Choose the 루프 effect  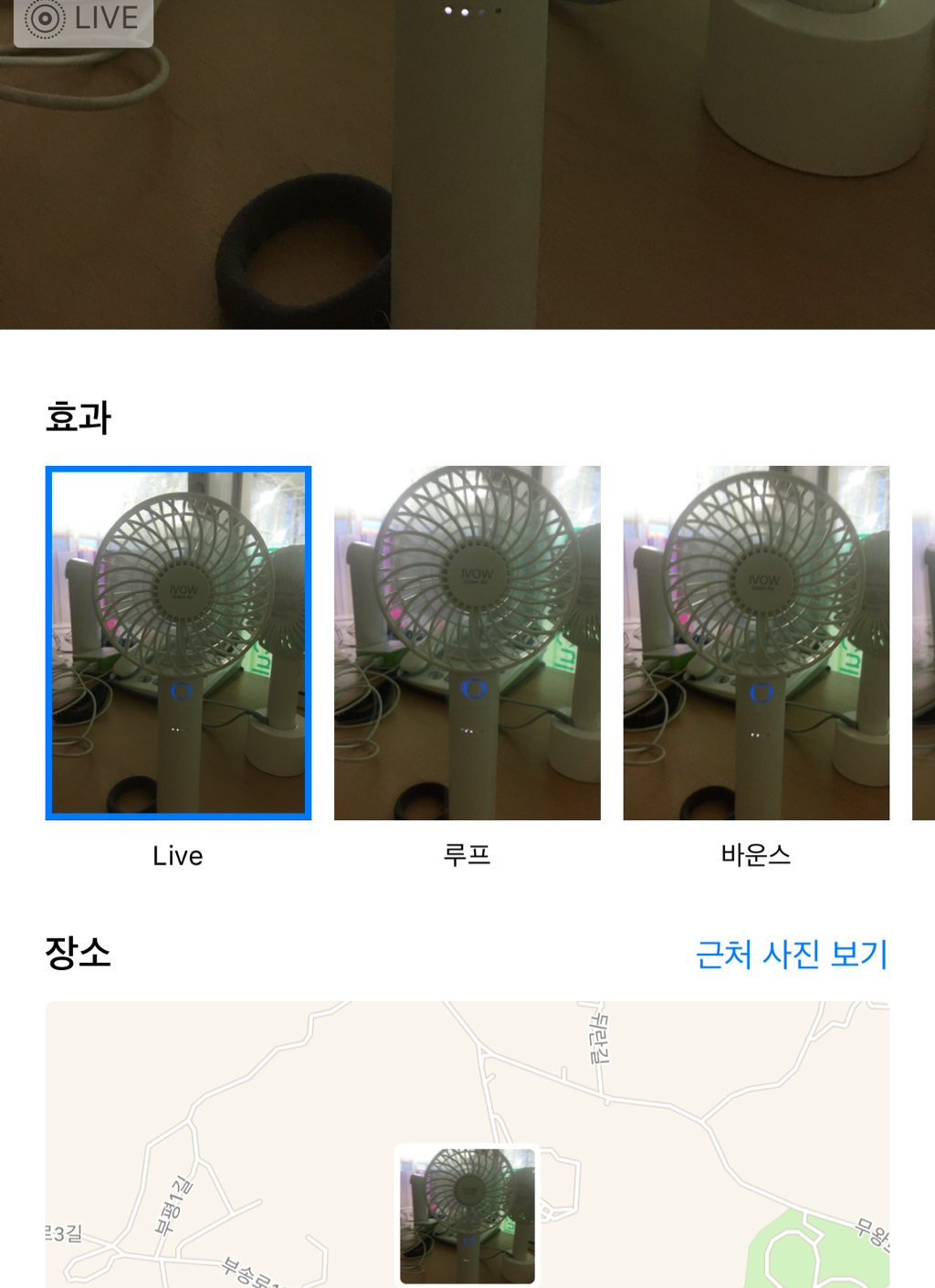(x=467, y=643)
